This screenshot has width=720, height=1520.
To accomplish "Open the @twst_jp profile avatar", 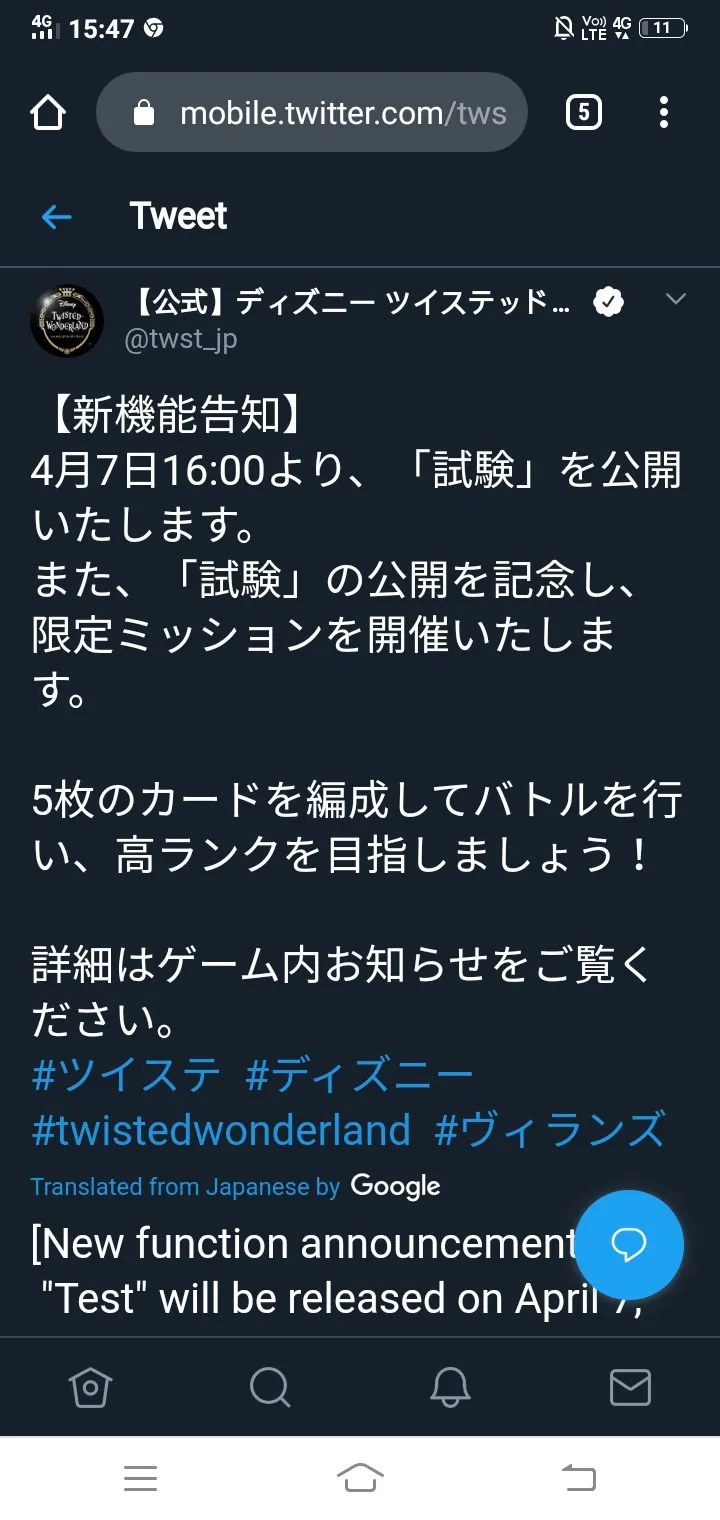I will tap(67, 321).
